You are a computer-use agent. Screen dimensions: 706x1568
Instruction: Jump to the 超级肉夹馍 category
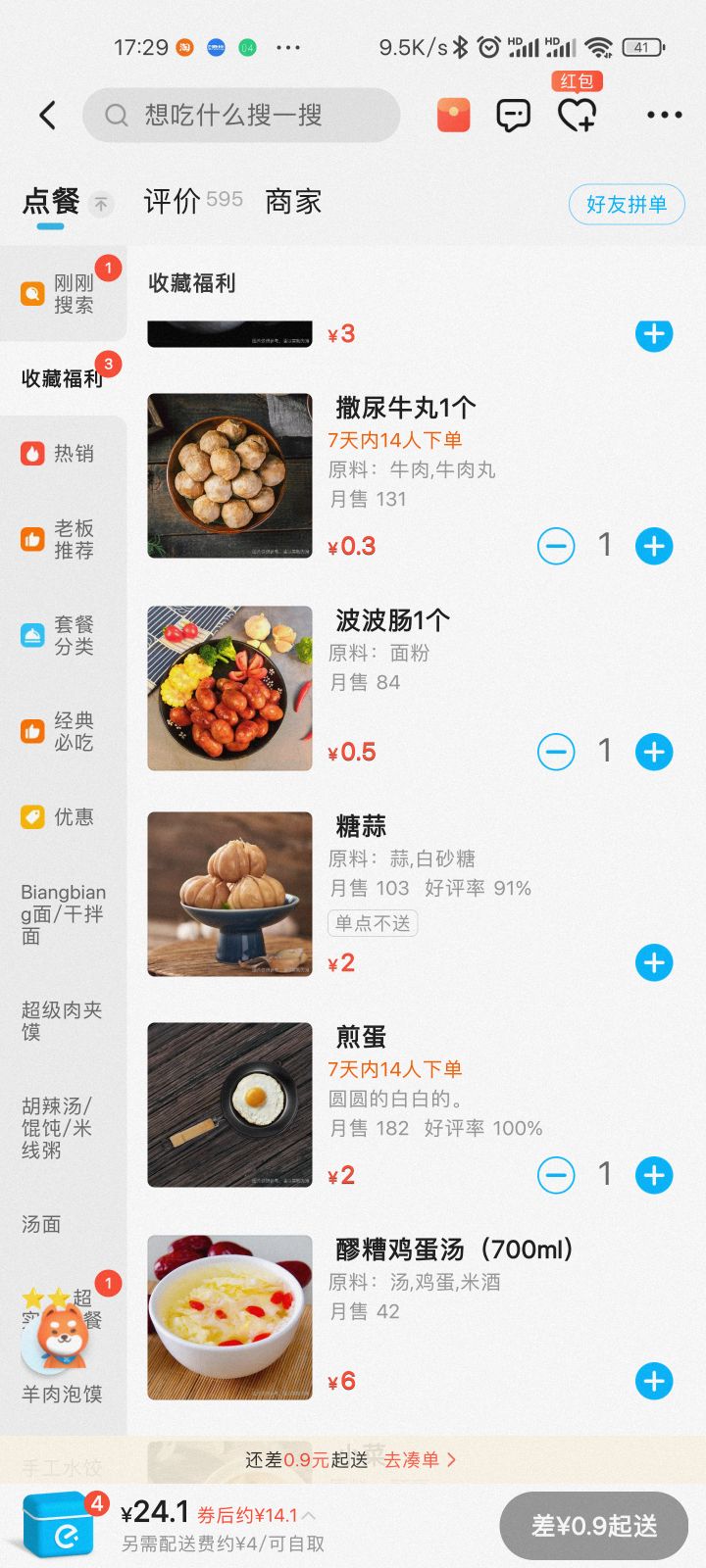coord(61,1020)
